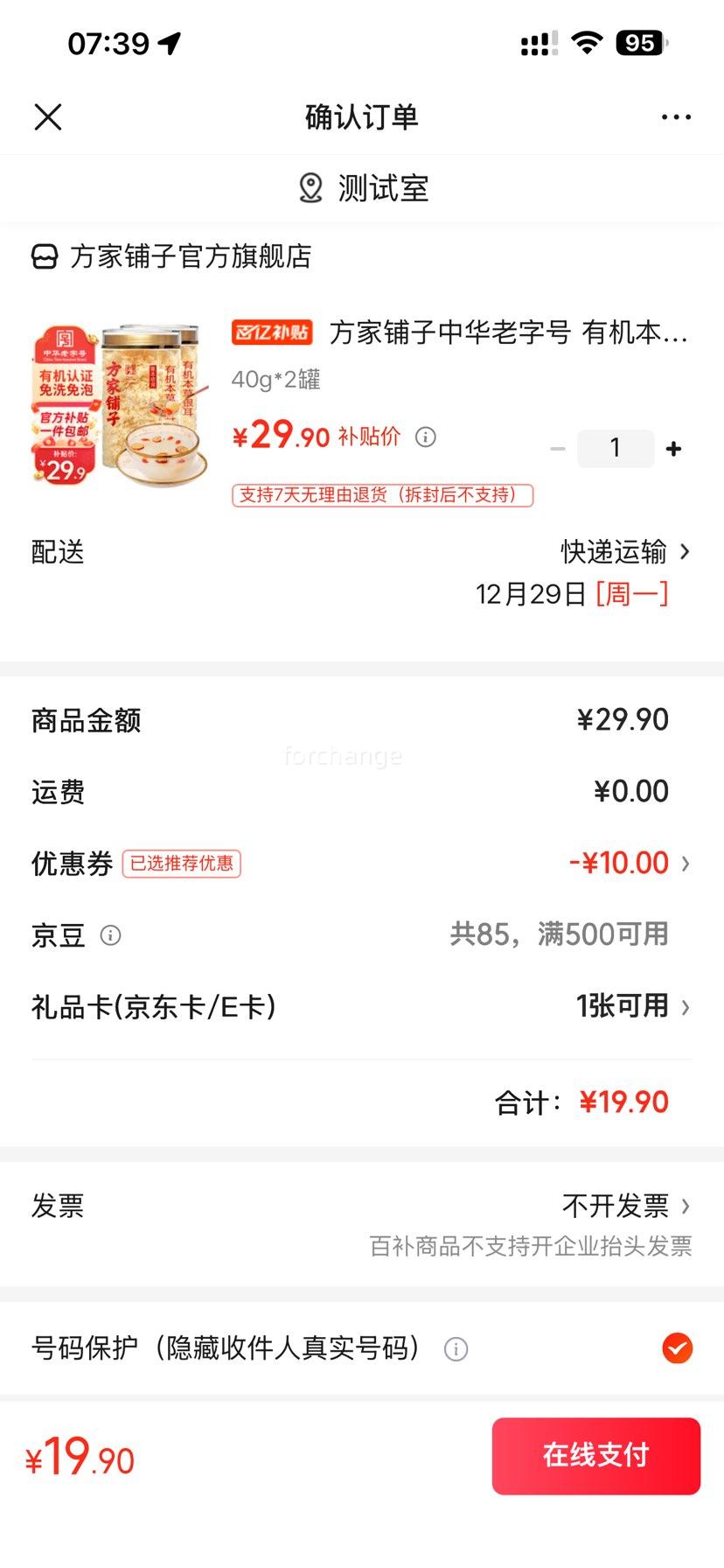Show 京豆 info tooltip
Image resolution: width=724 pixels, height=1568 pixels.
coord(110,935)
